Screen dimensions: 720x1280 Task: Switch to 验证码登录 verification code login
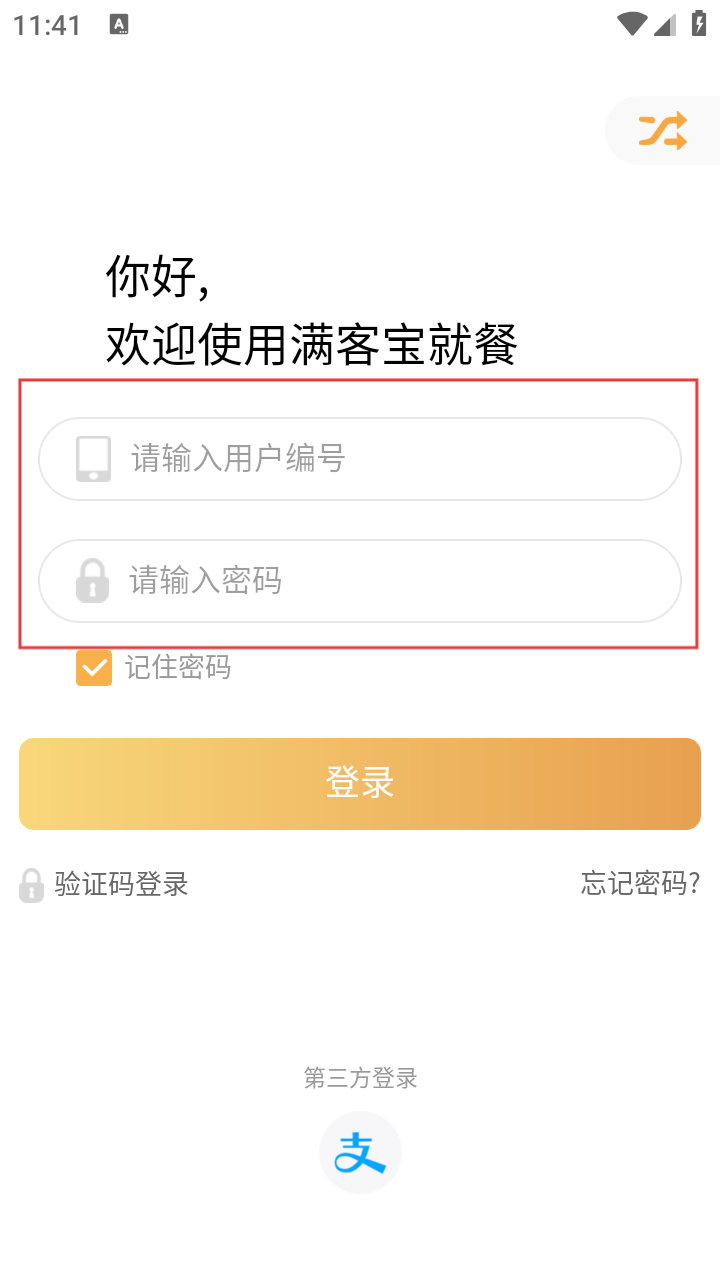pos(121,884)
